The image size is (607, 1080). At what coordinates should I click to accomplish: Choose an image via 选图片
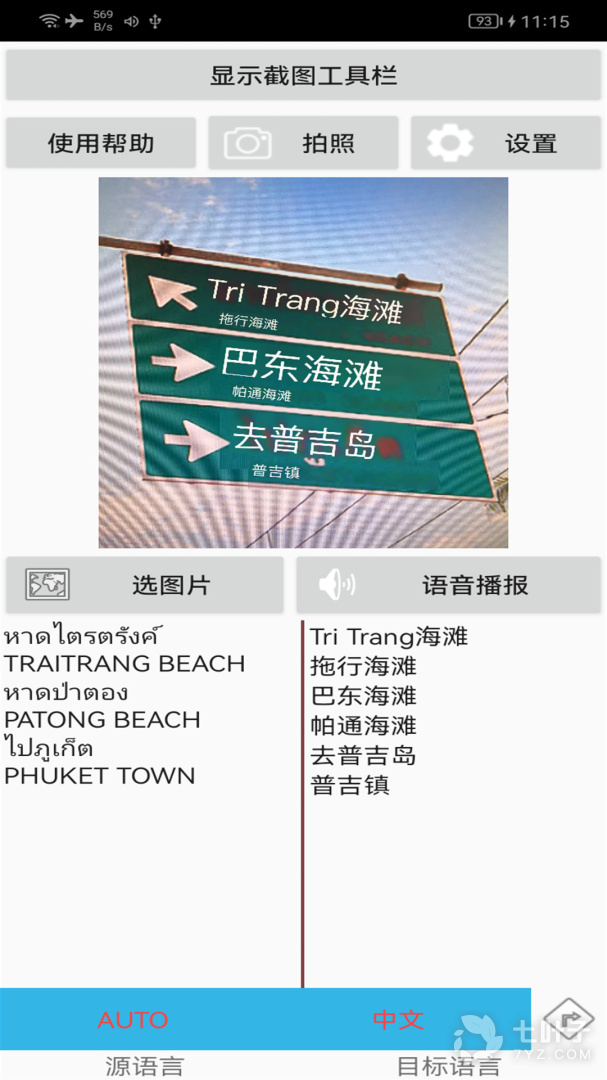tap(145, 585)
